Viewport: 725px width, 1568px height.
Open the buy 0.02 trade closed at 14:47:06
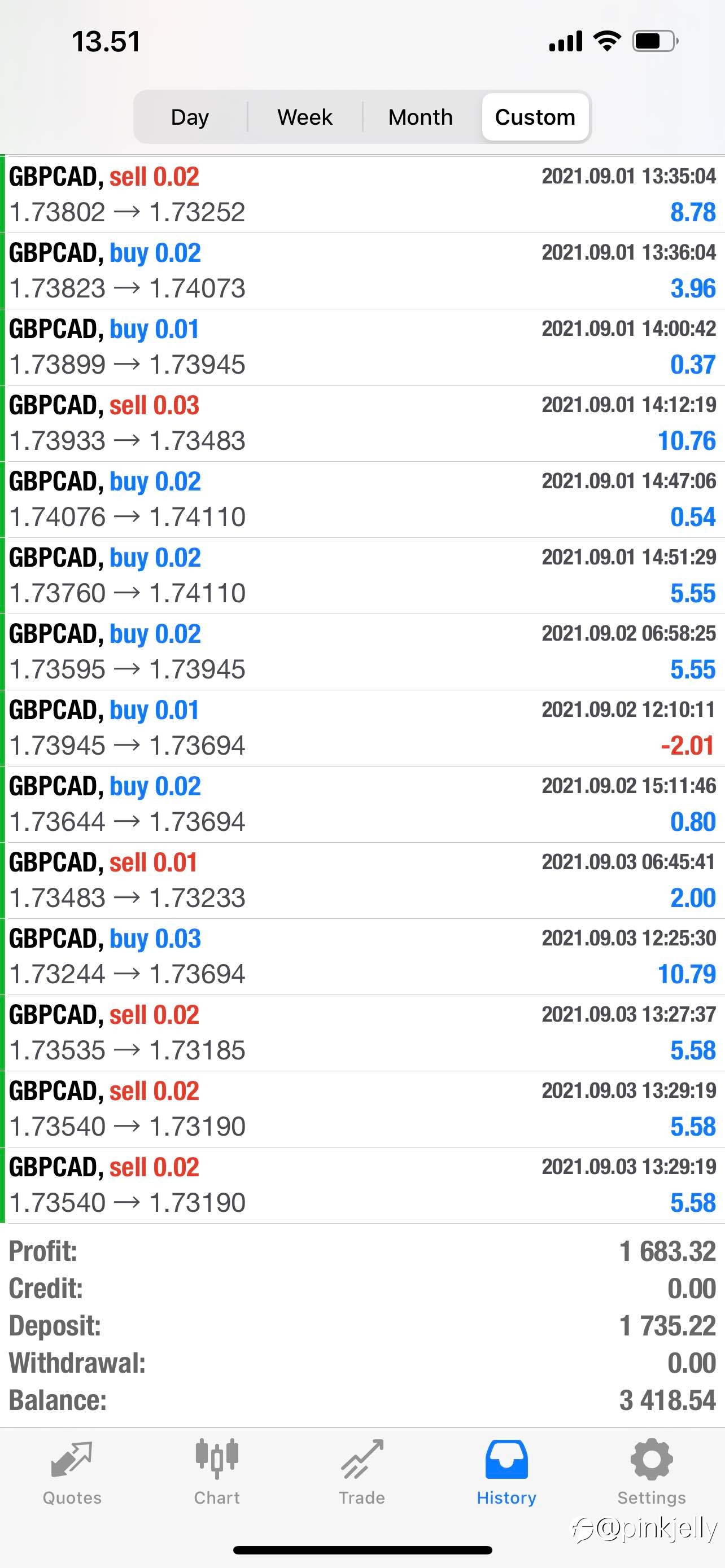coord(363,499)
